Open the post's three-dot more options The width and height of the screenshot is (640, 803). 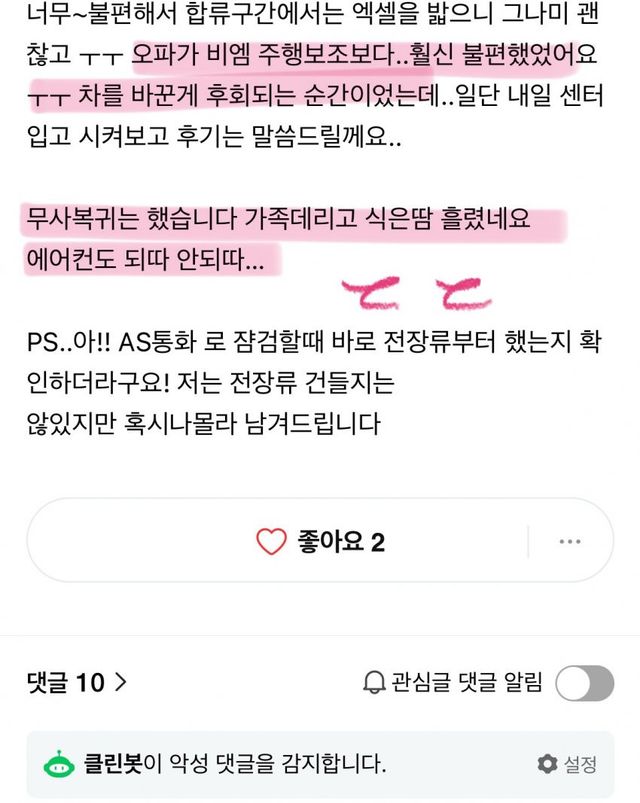pos(570,541)
